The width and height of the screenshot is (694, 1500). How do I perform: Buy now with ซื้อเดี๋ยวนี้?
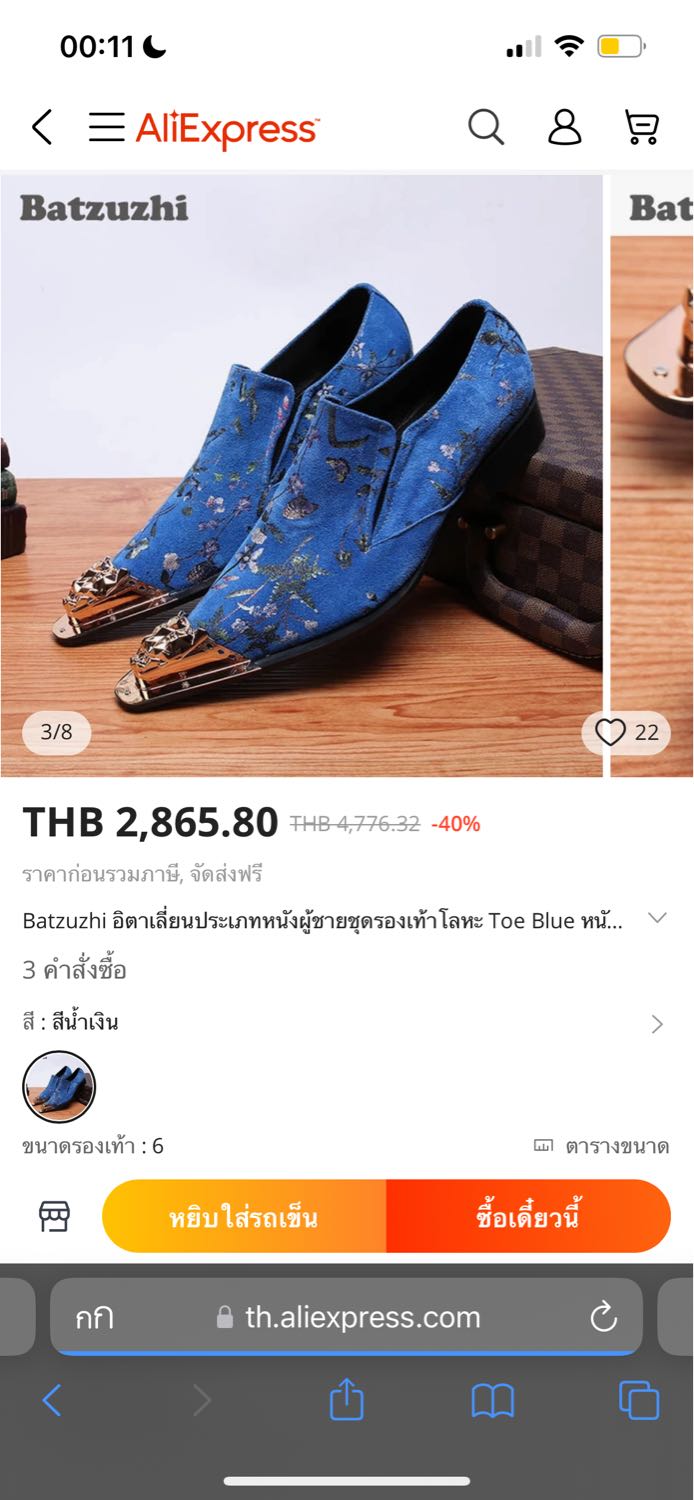(x=528, y=1217)
